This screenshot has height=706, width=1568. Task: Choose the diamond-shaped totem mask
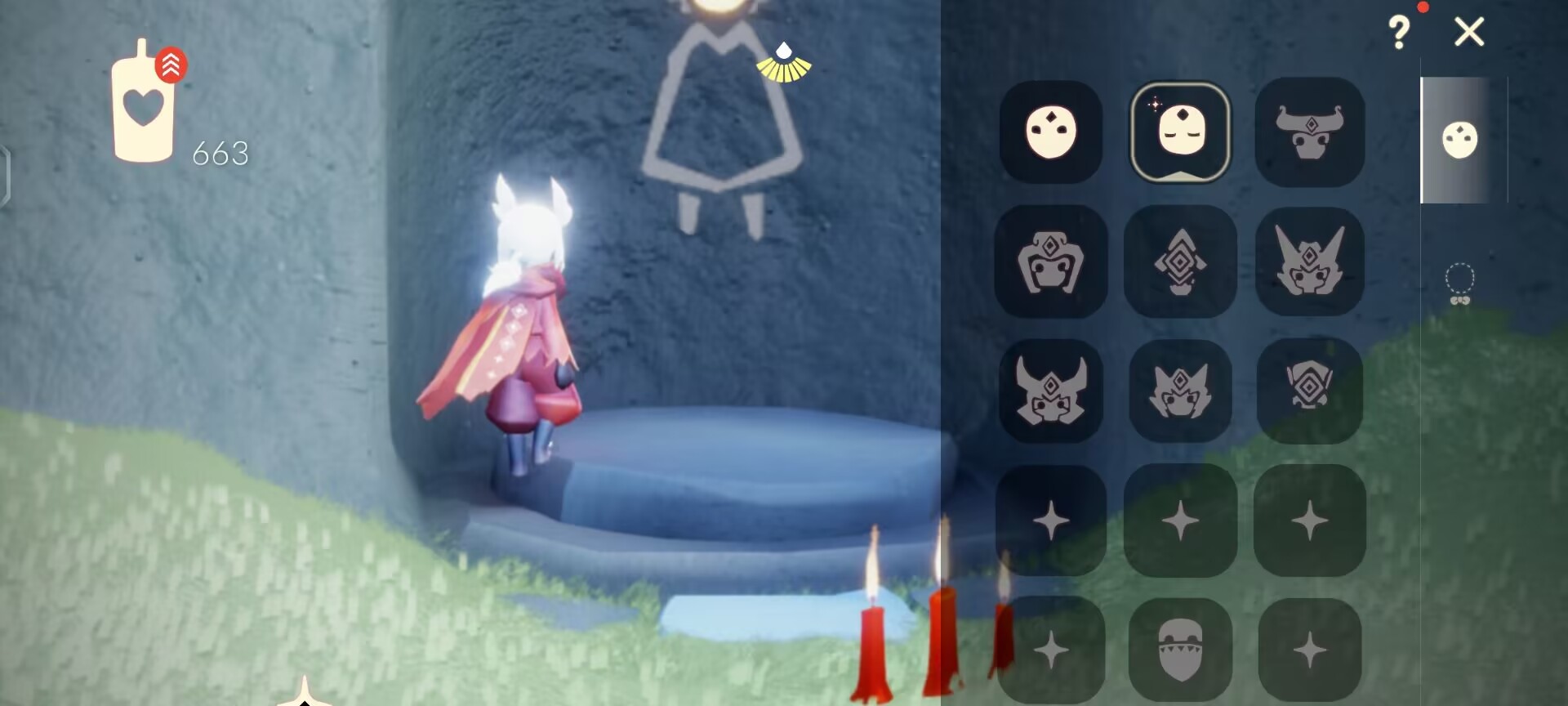pos(1180,262)
